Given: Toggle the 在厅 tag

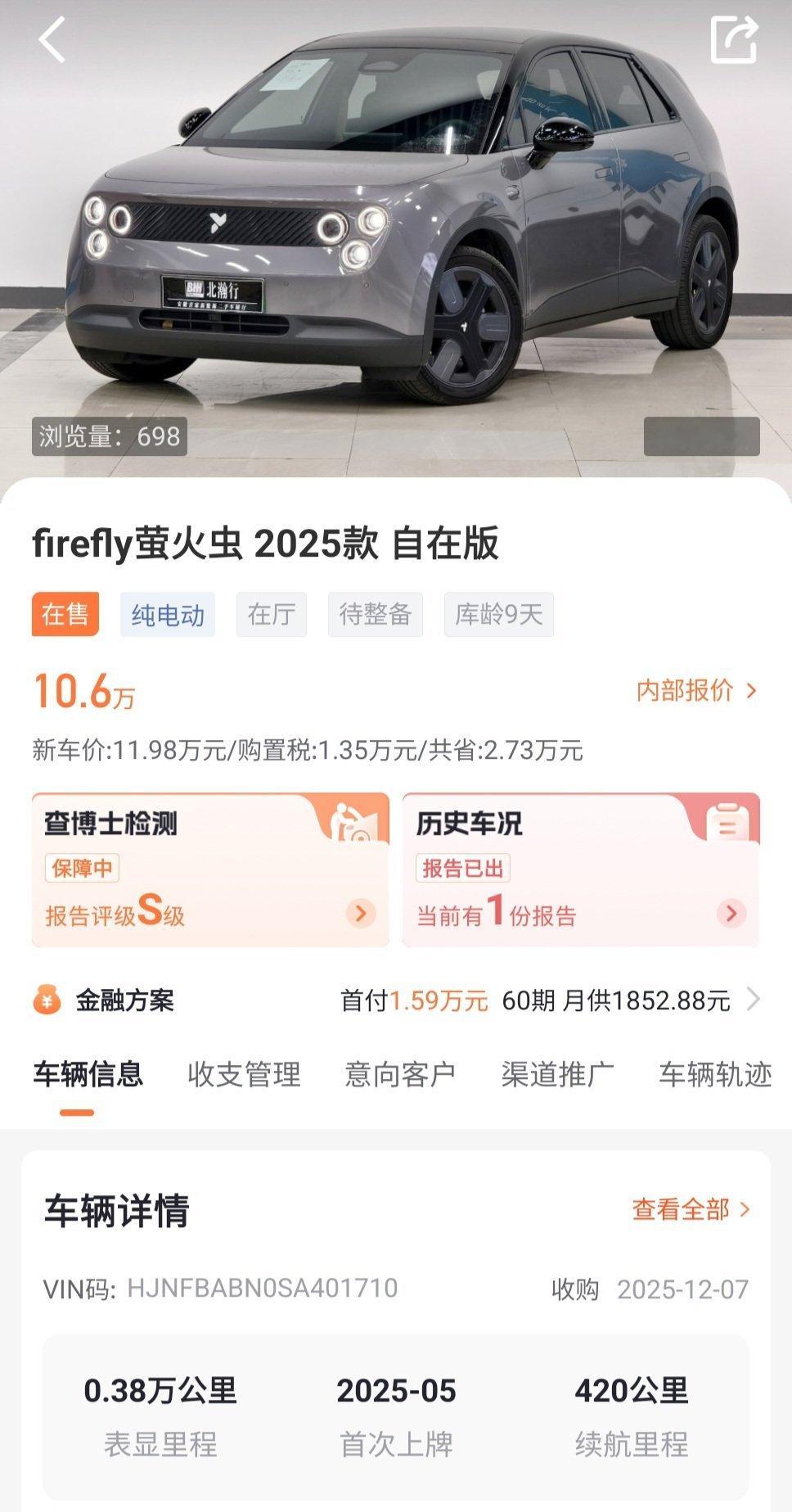Looking at the screenshot, I should click(x=271, y=616).
